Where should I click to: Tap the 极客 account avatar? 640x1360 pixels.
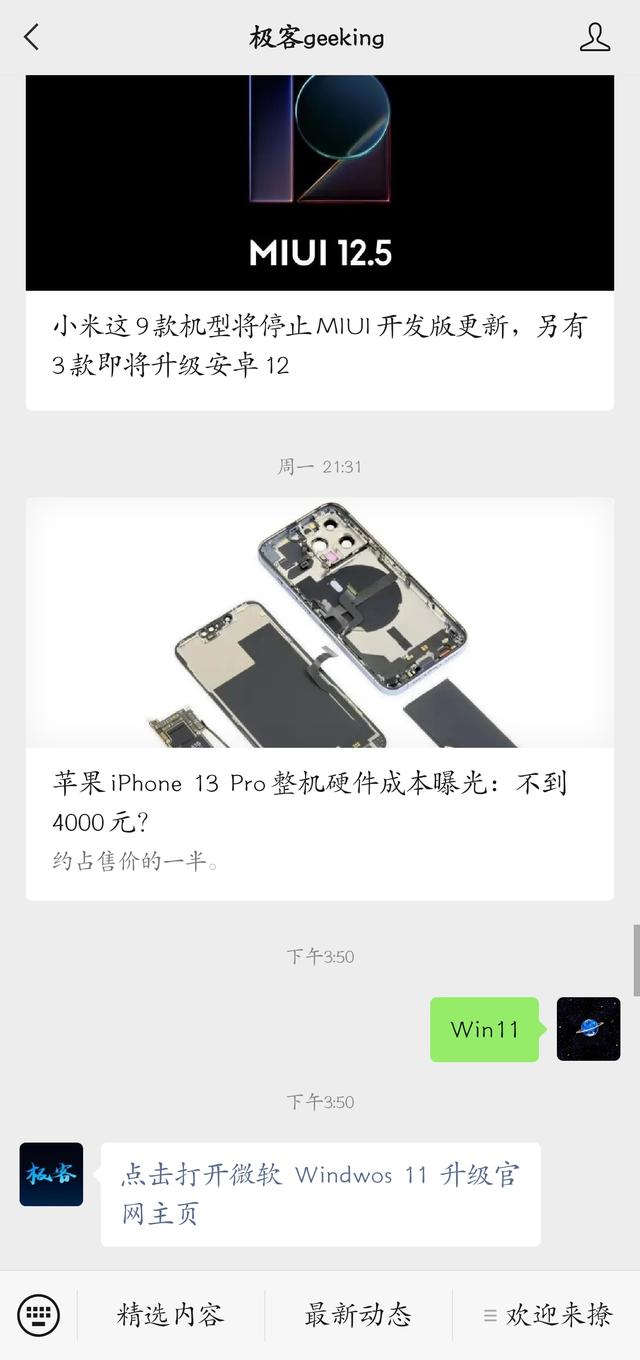[51, 1174]
